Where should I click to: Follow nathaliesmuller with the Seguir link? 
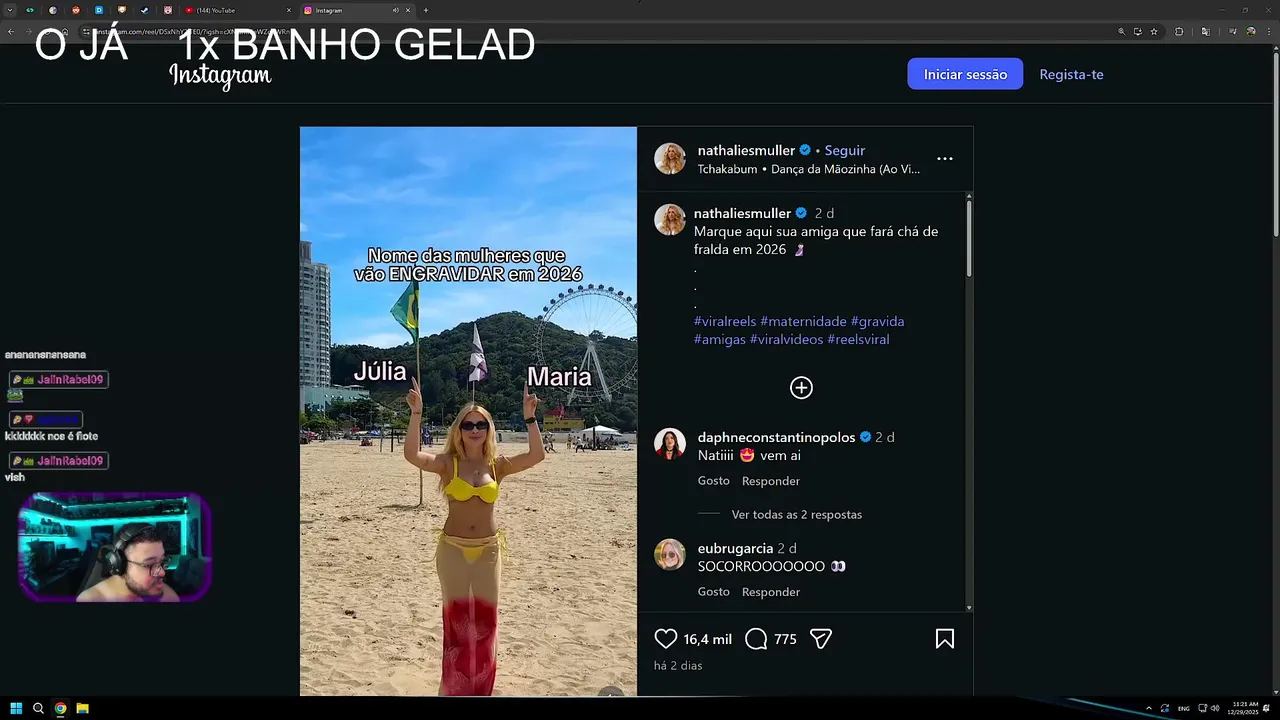(844, 150)
